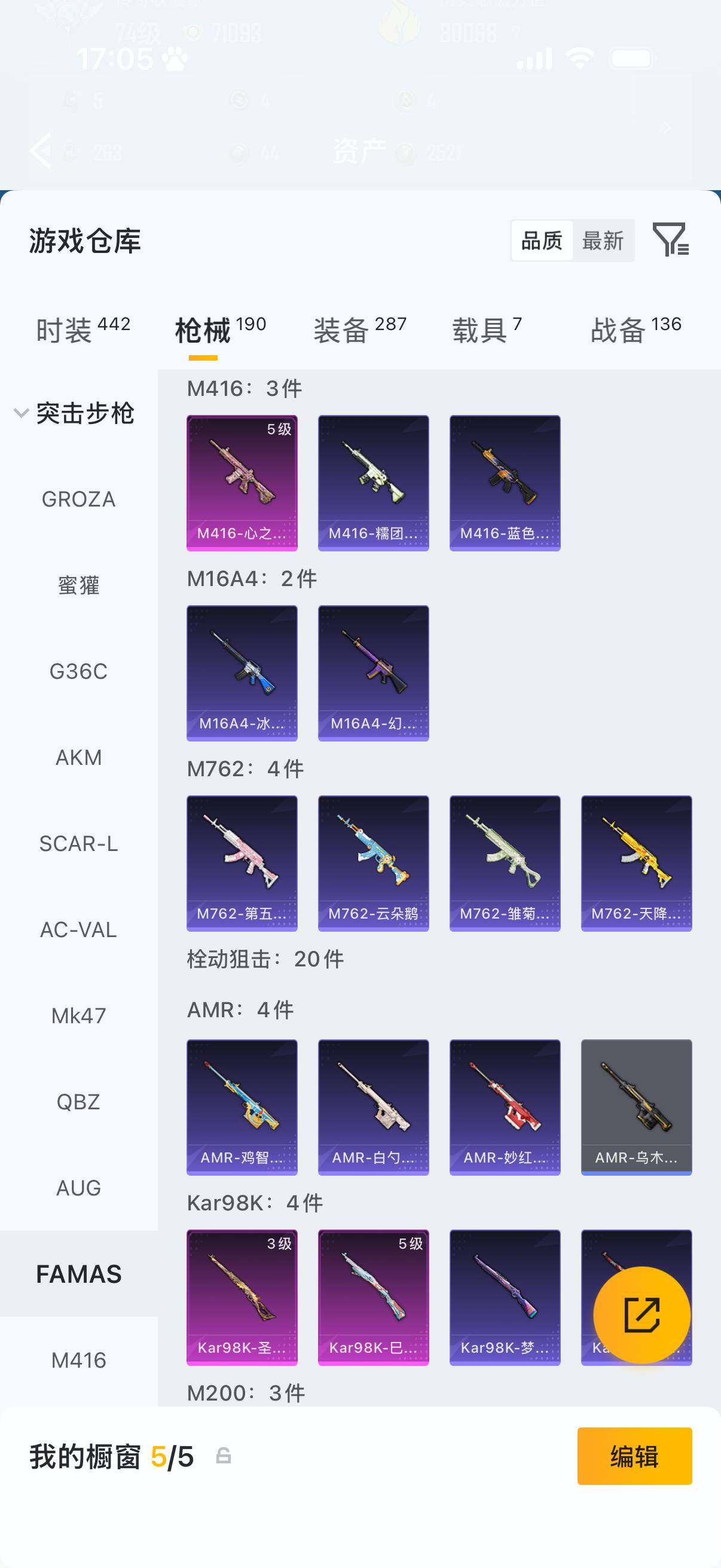
Task: Select GROZA in the side list
Action: point(78,499)
